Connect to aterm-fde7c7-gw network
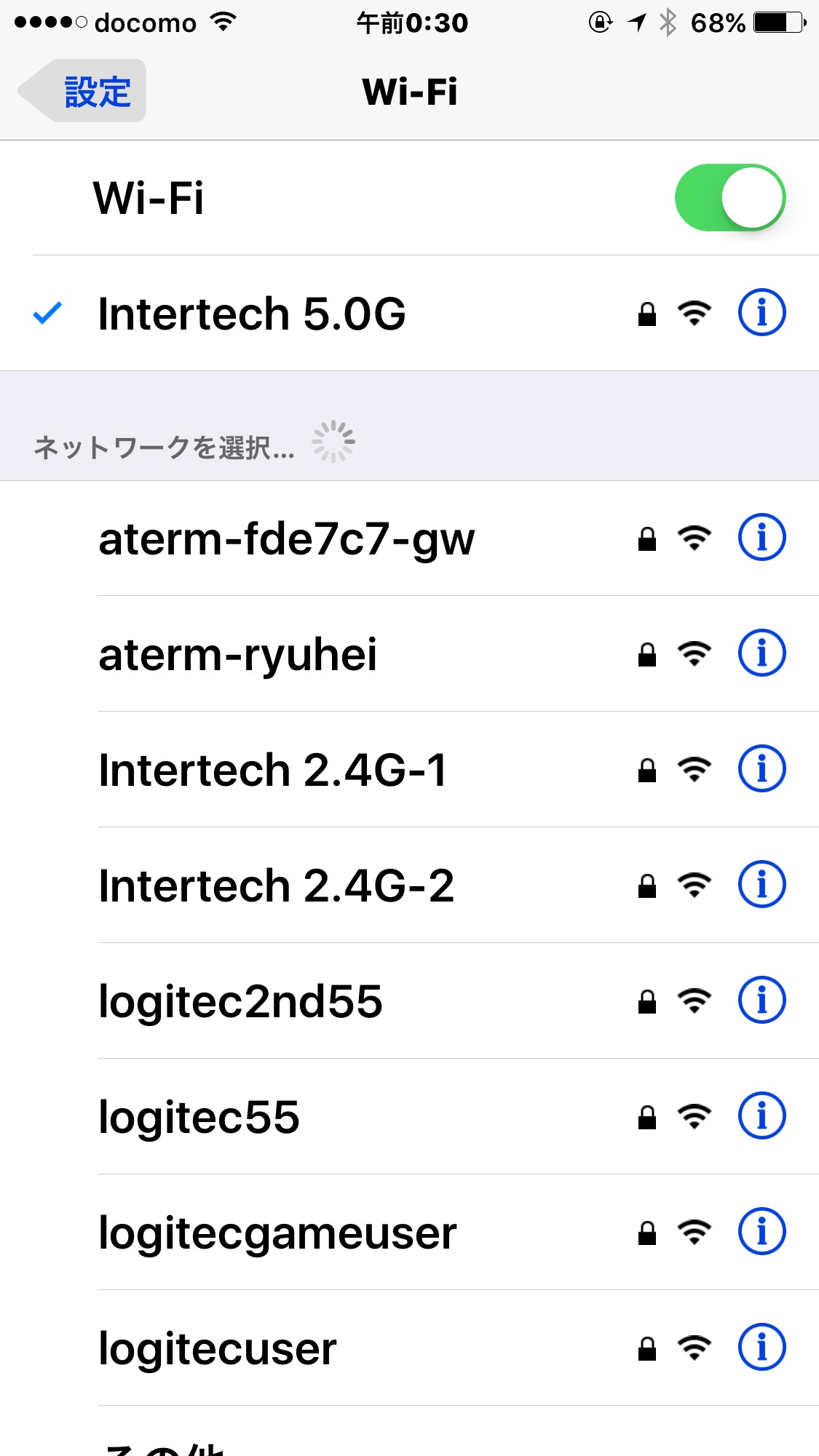 coord(286,539)
